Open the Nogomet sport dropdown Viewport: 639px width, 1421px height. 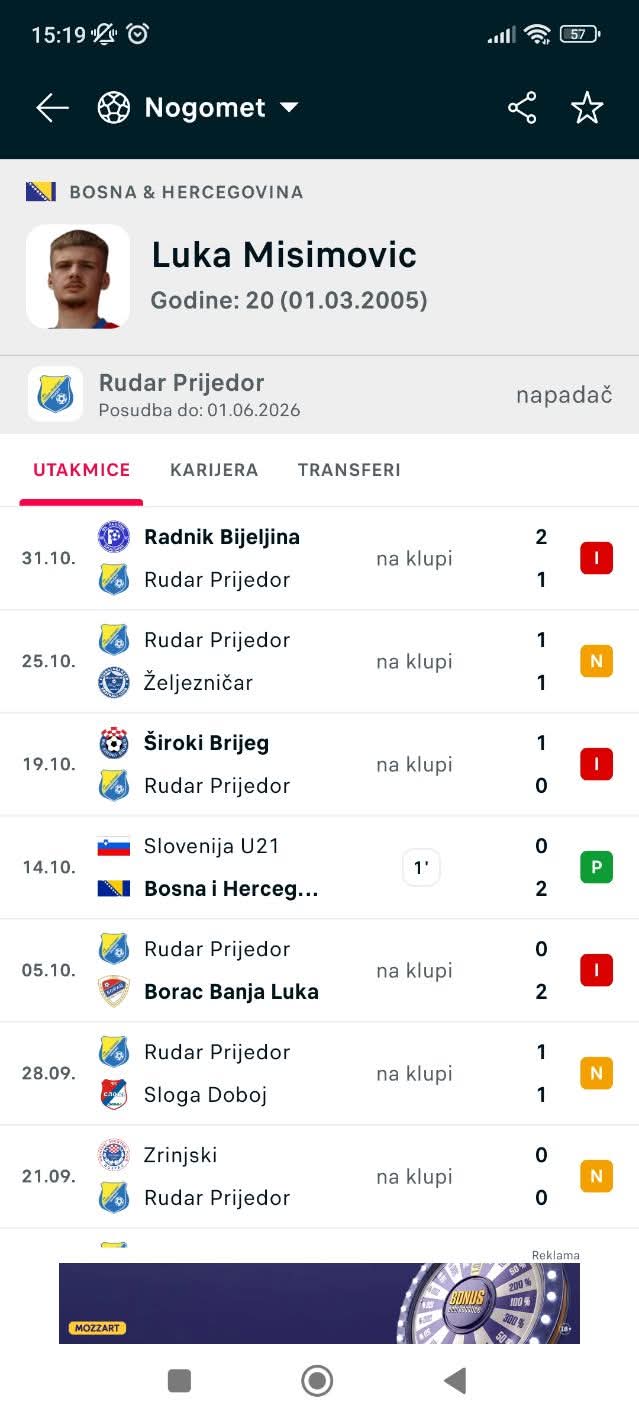coord(199,108)
